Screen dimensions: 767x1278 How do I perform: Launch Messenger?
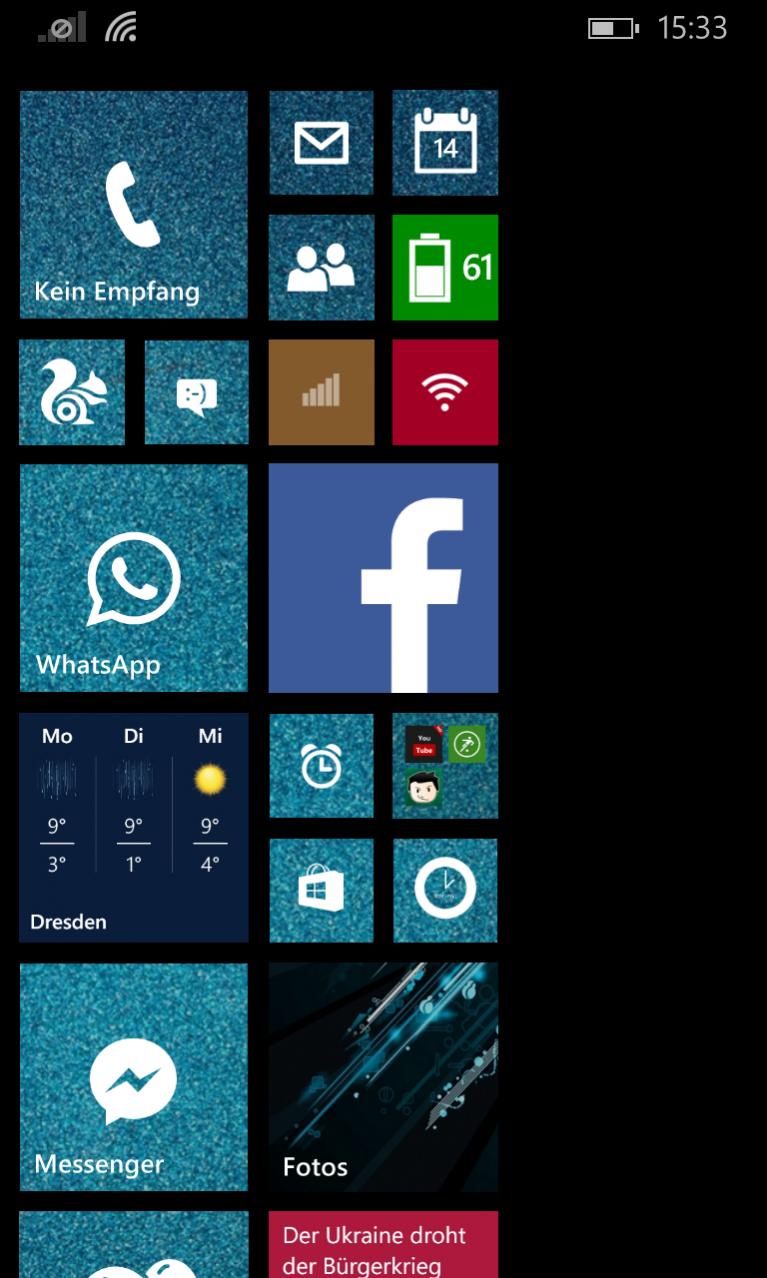(x=133, y=1077)
